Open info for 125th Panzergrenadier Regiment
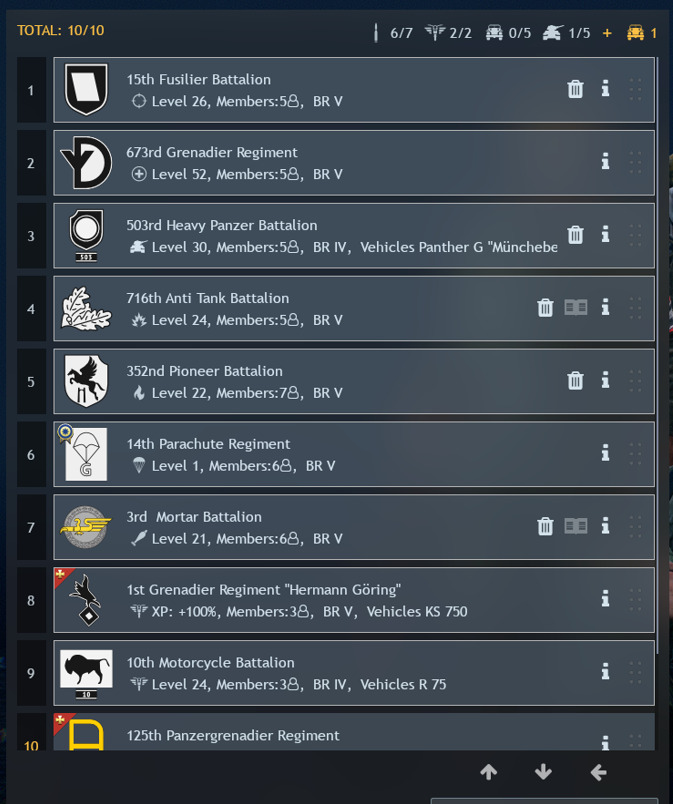Image resolution: width=673 pixels, height=804 pixels. [605, 742]
